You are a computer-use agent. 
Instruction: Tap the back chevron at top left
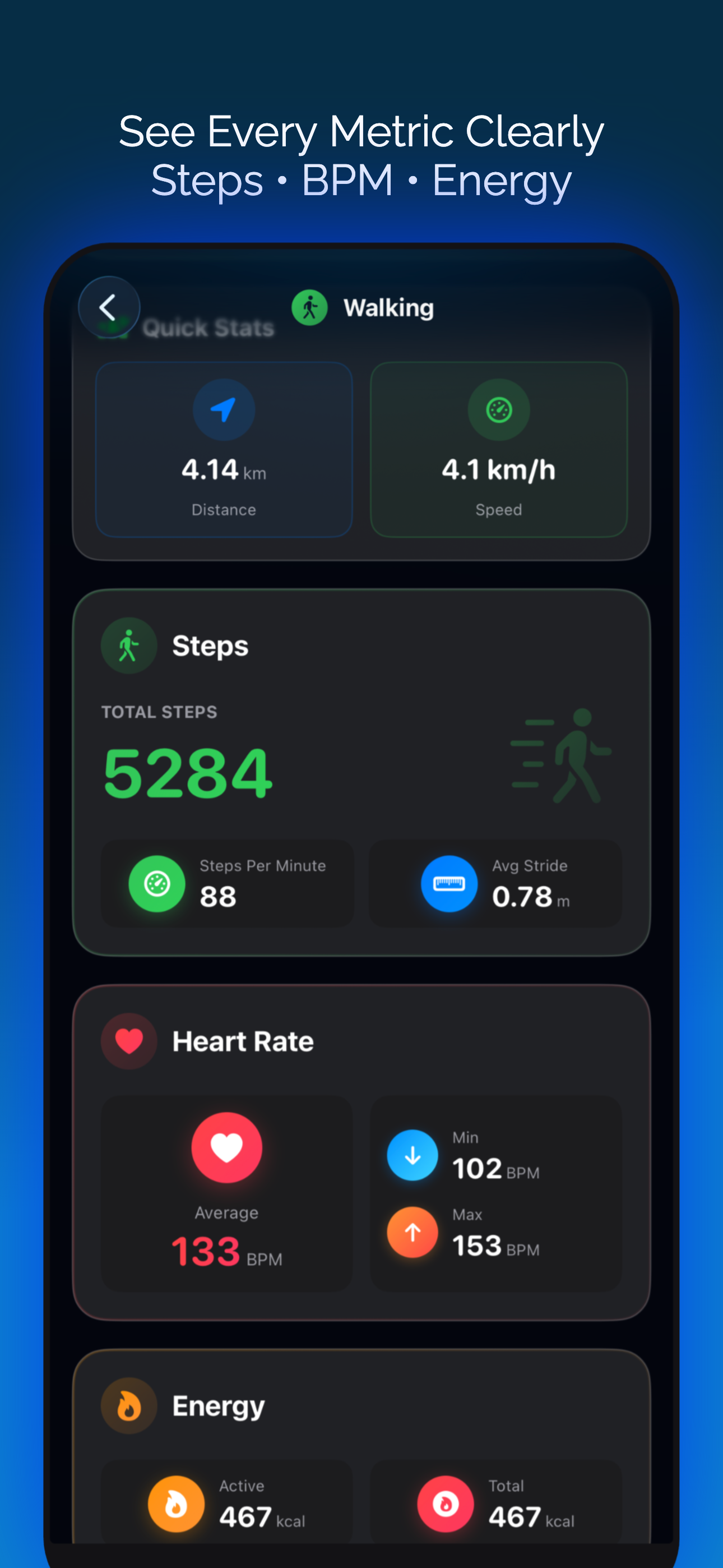click(x=109, y=307)
